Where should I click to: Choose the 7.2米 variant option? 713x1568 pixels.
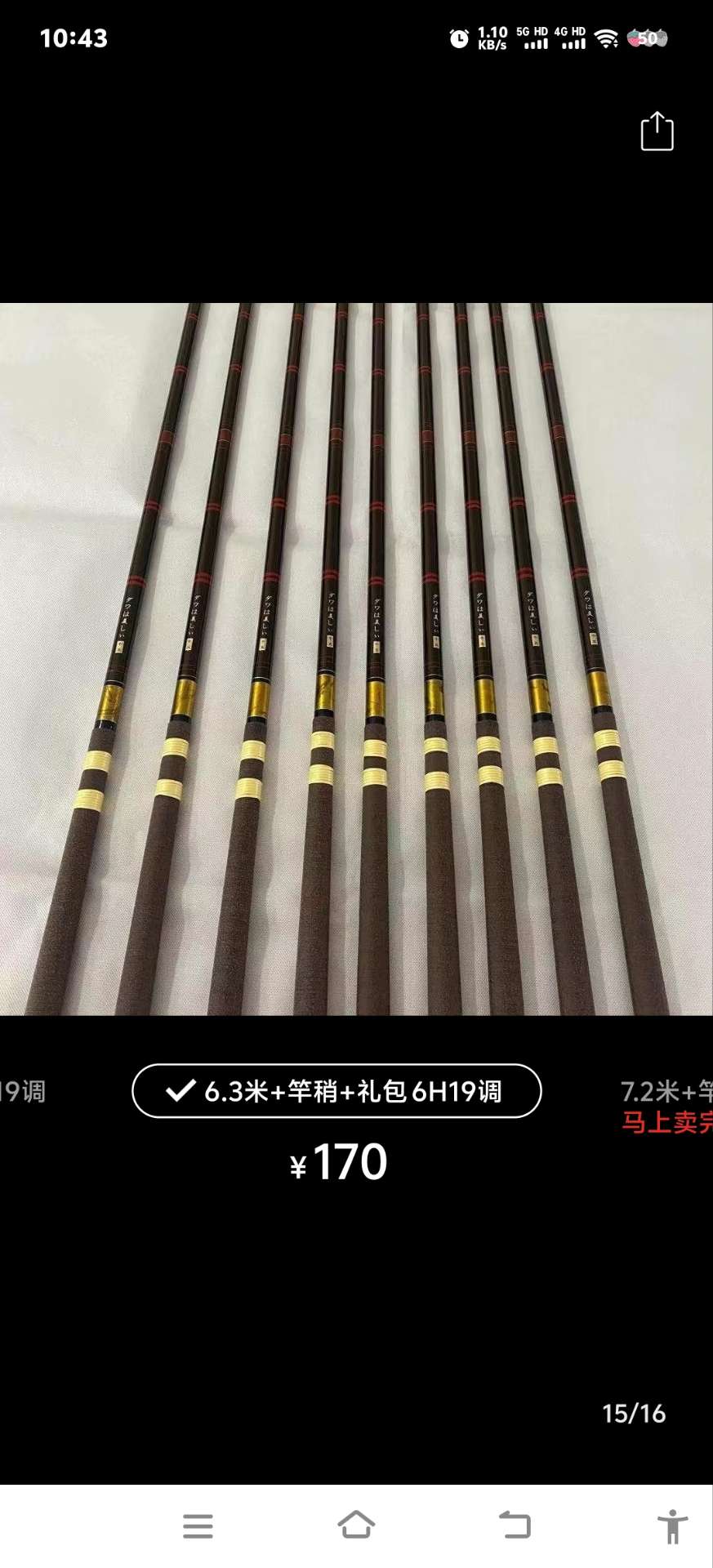666,1092
